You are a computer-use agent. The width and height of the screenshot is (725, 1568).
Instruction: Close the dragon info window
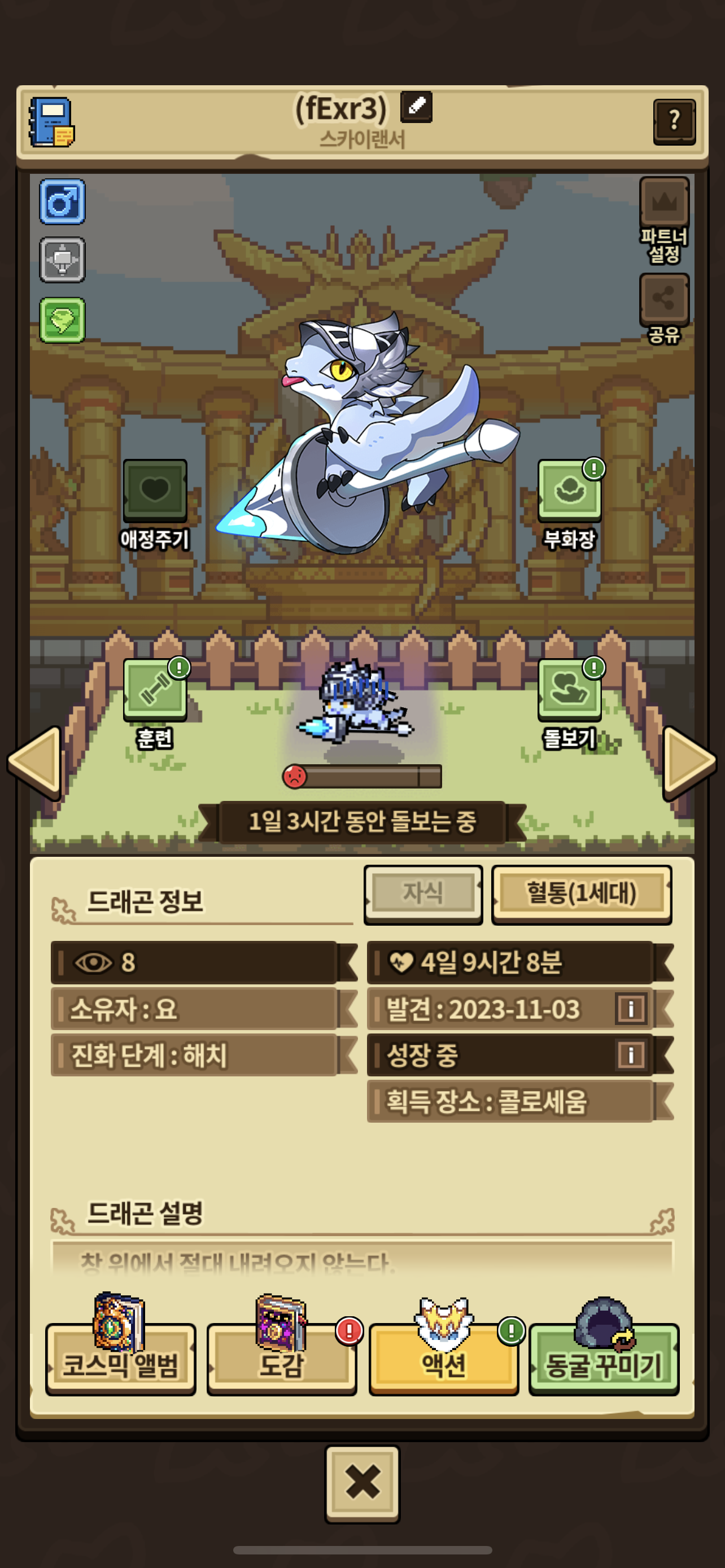tap(362, 1482)
